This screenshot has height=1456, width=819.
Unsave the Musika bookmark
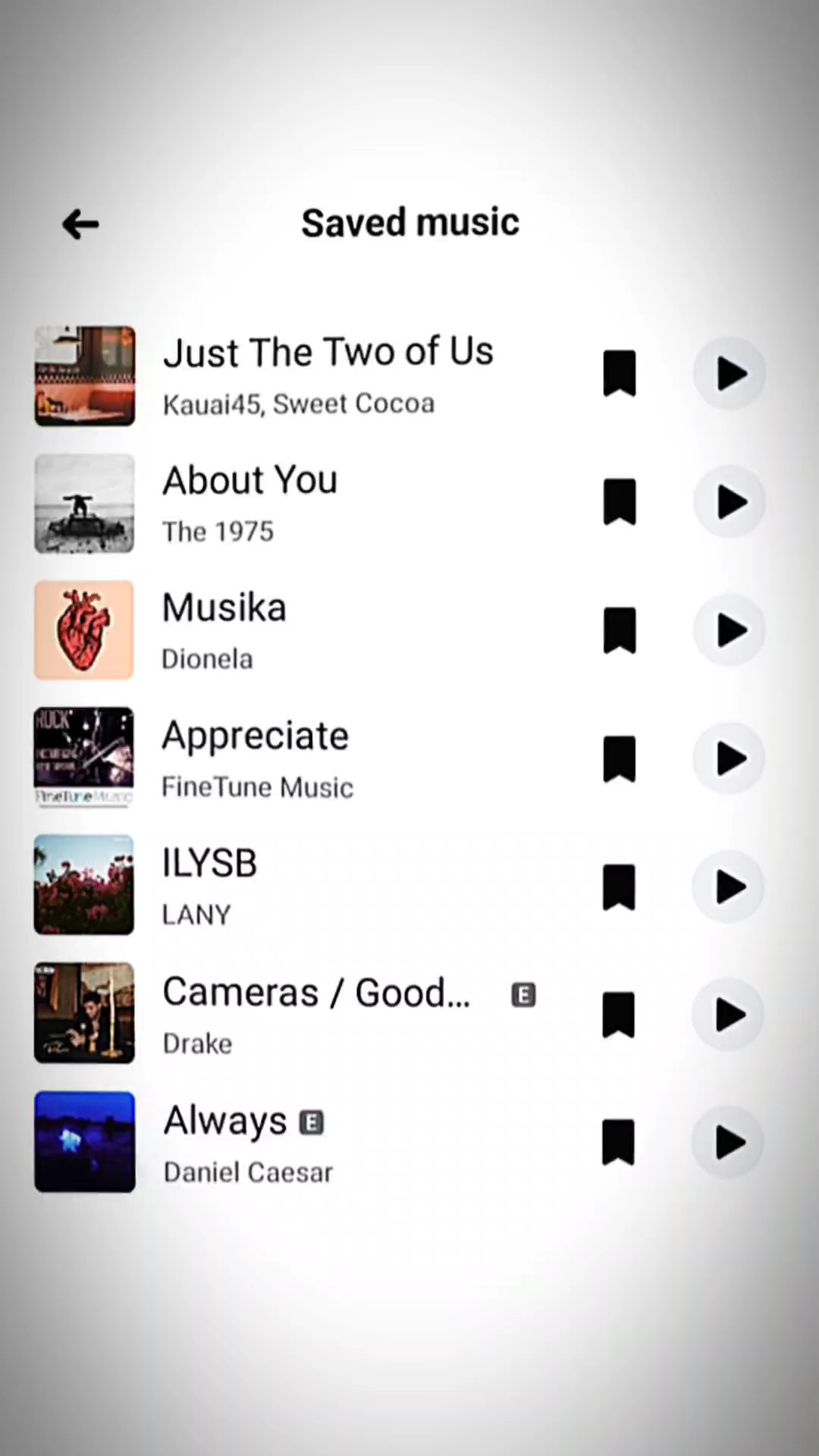619,630
